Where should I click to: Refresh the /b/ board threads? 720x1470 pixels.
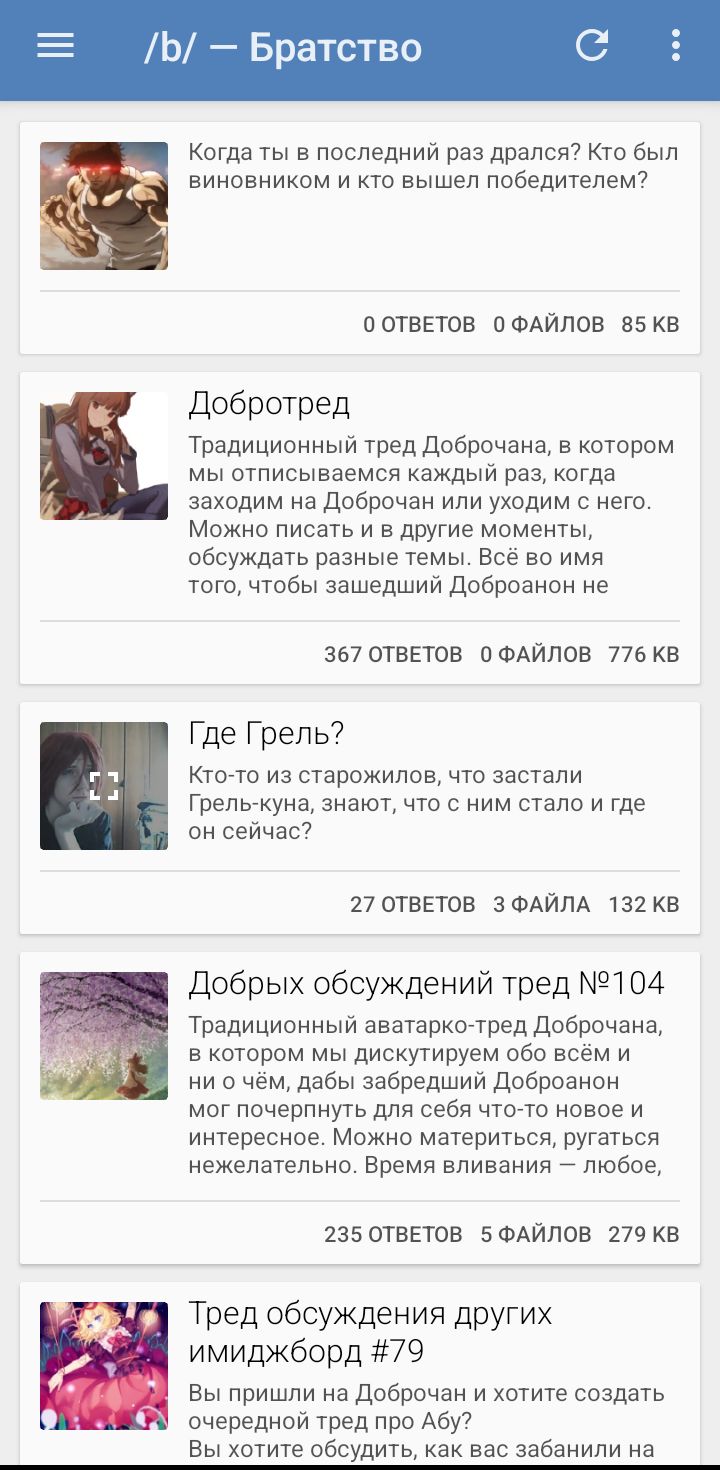(592, 46)
